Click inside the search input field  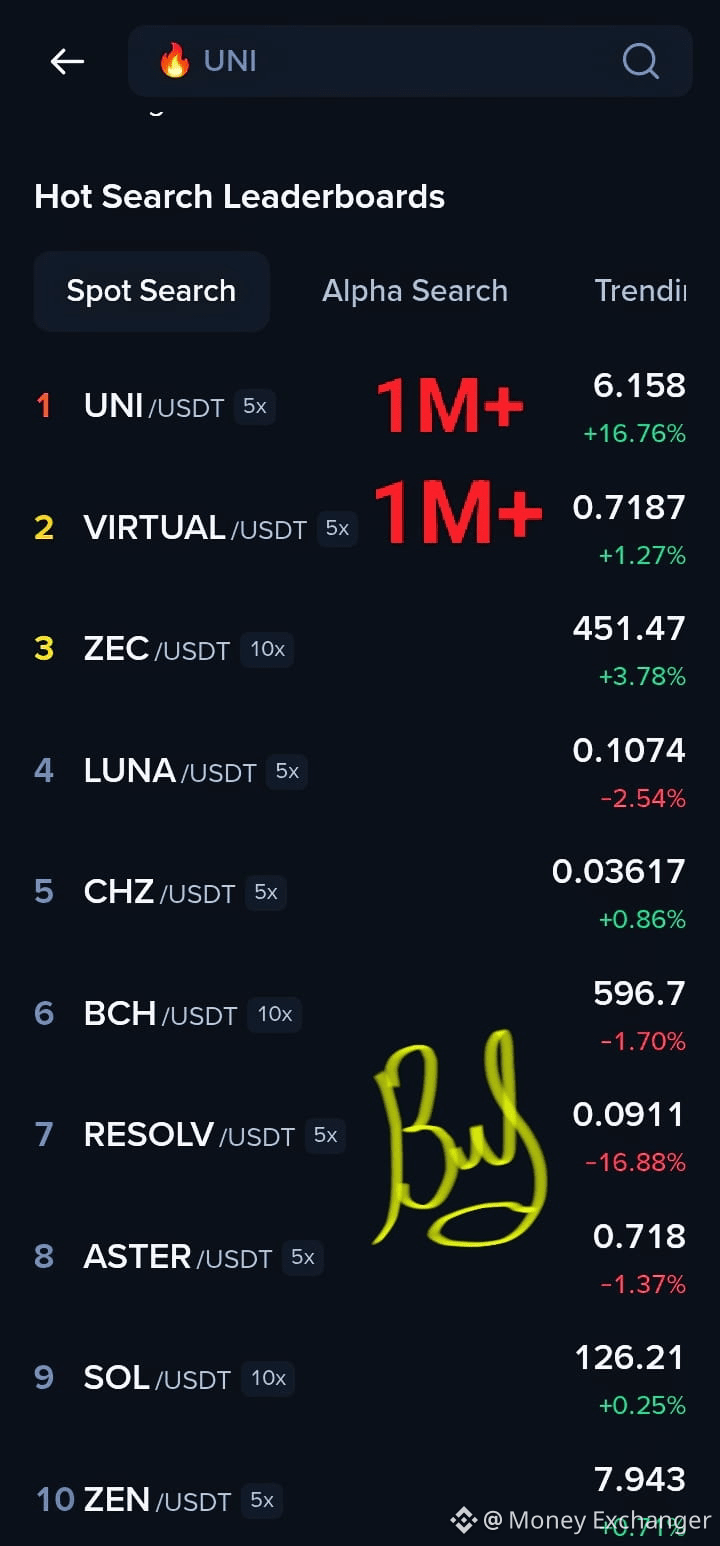point(400,61)
